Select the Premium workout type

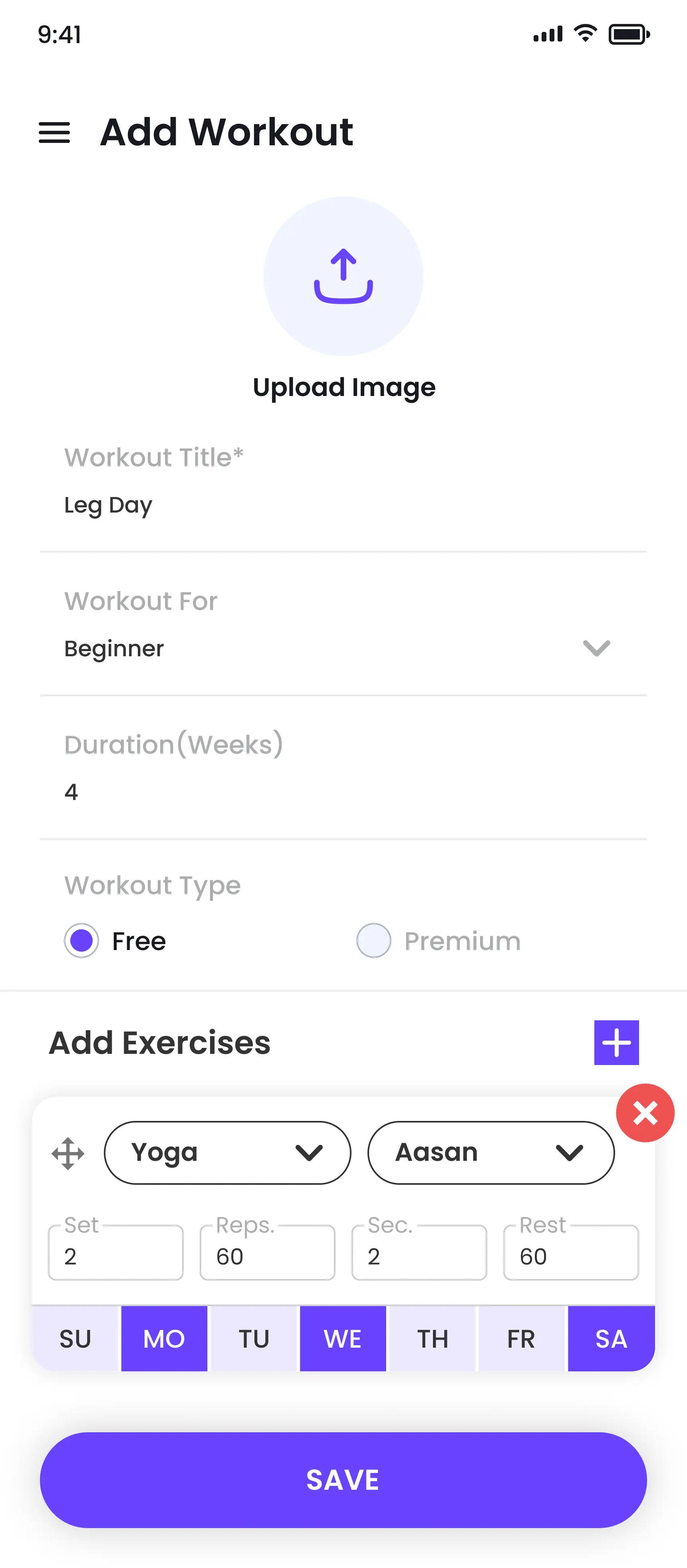pos(373,940)
